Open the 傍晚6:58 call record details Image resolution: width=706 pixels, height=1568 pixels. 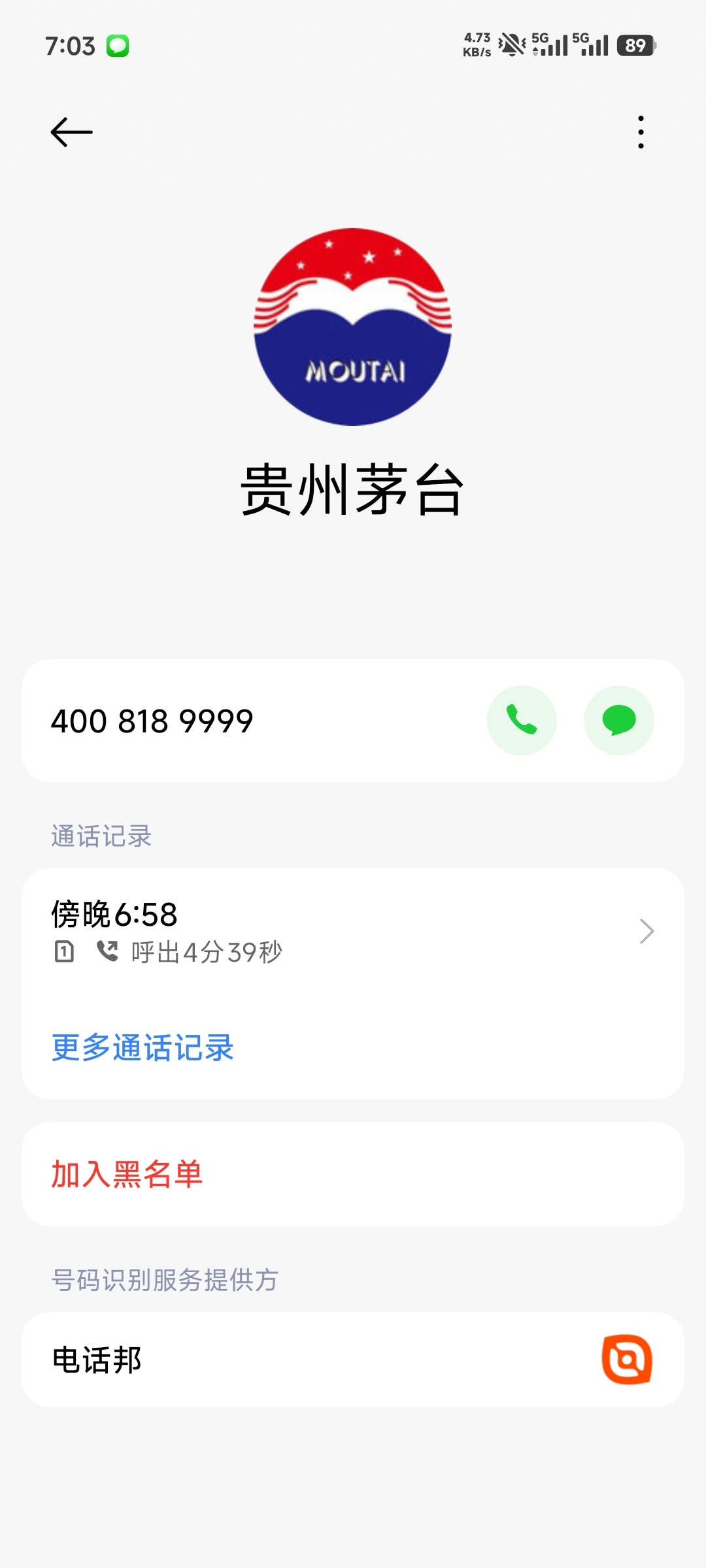(x=353, y=932)
